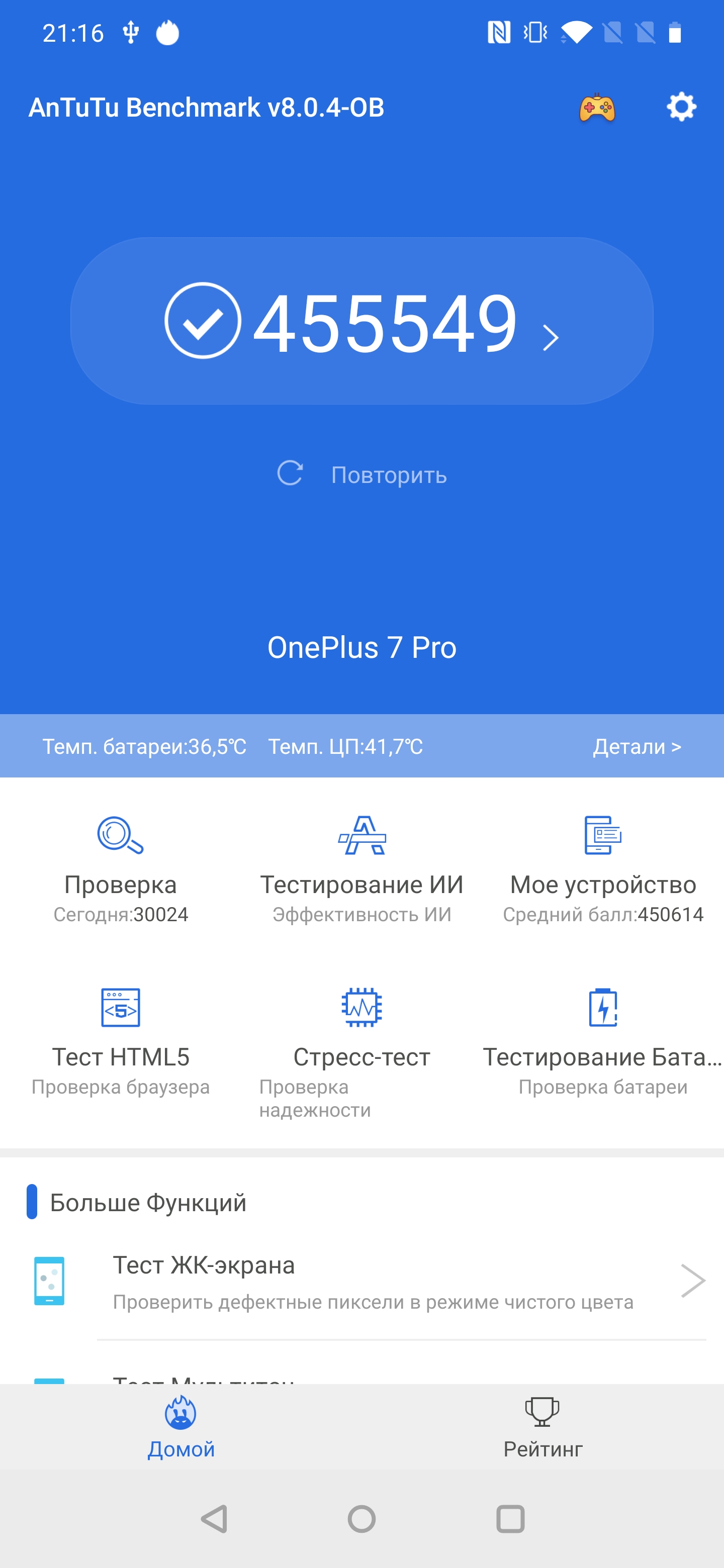The width and height of the screenshot is (724, 1568).
Task: Switch to the Рейтинг tab
Action: coord(542,1428)
